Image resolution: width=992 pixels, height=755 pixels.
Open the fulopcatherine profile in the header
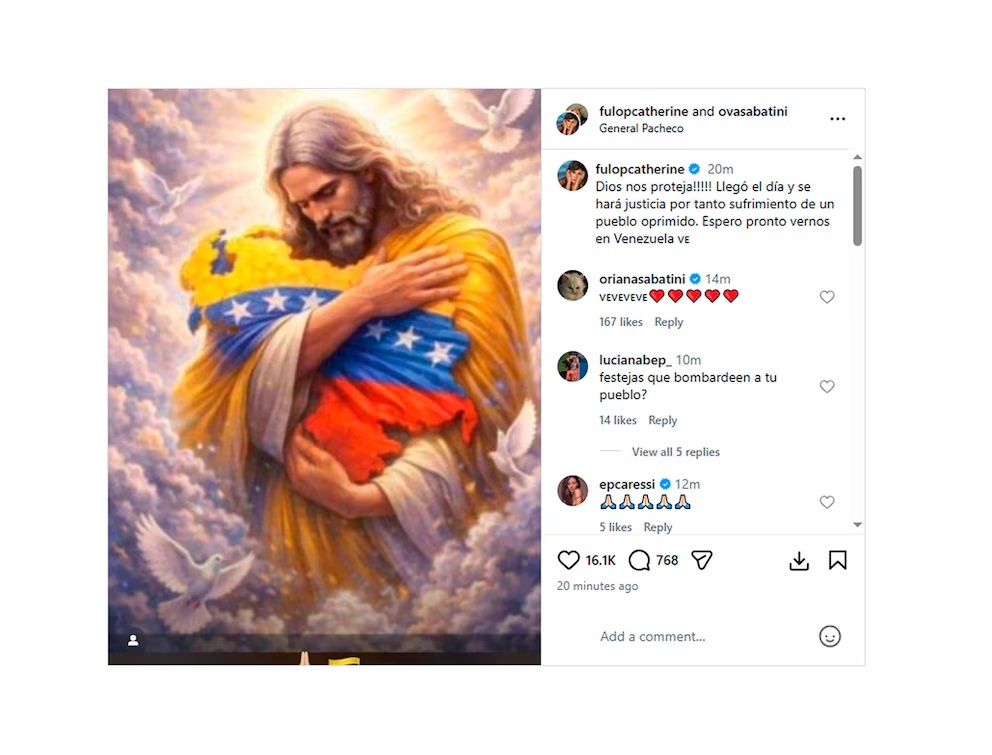tap(642, 111)
